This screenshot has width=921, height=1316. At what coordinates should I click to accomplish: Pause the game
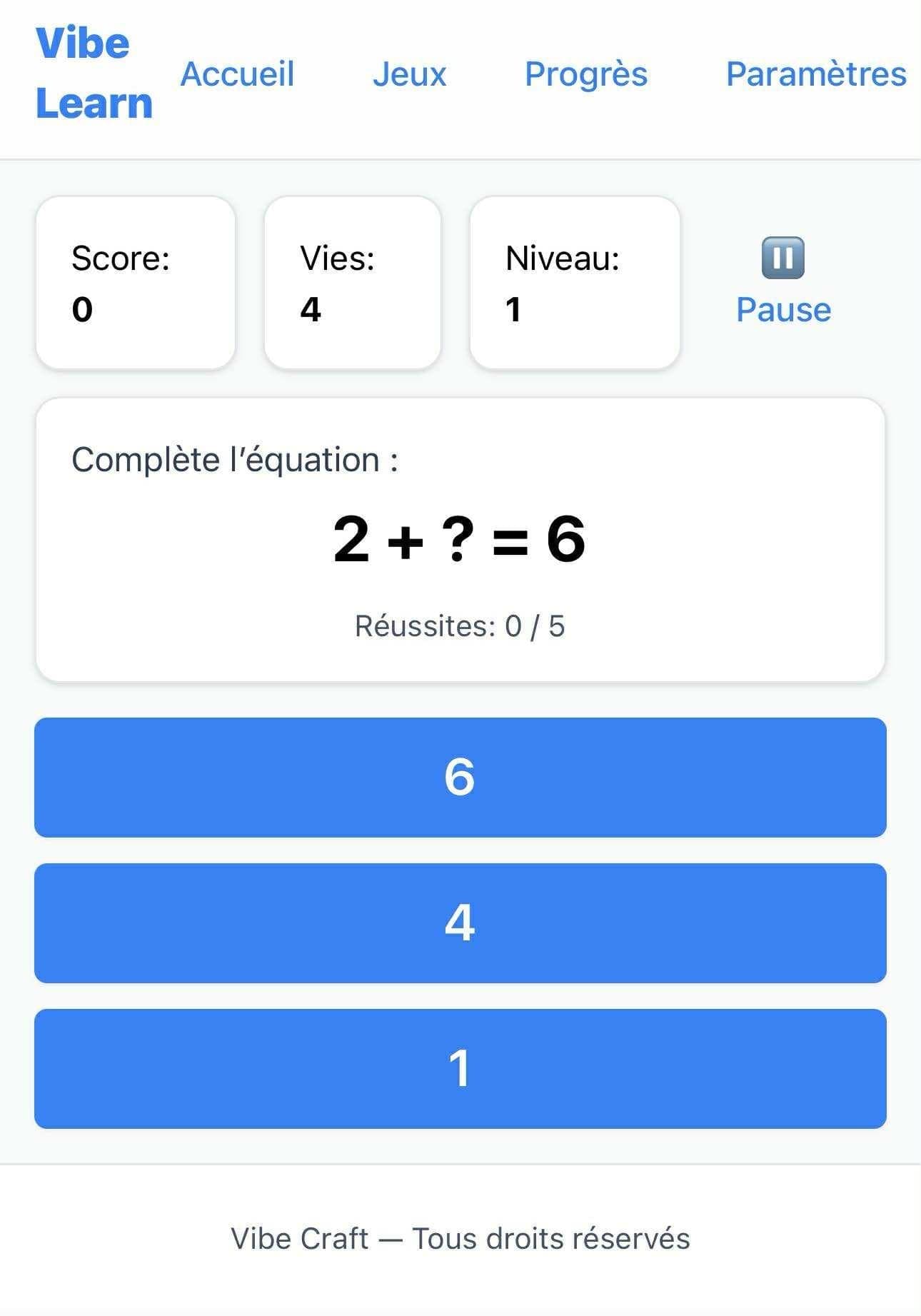(x=783, y=283)
